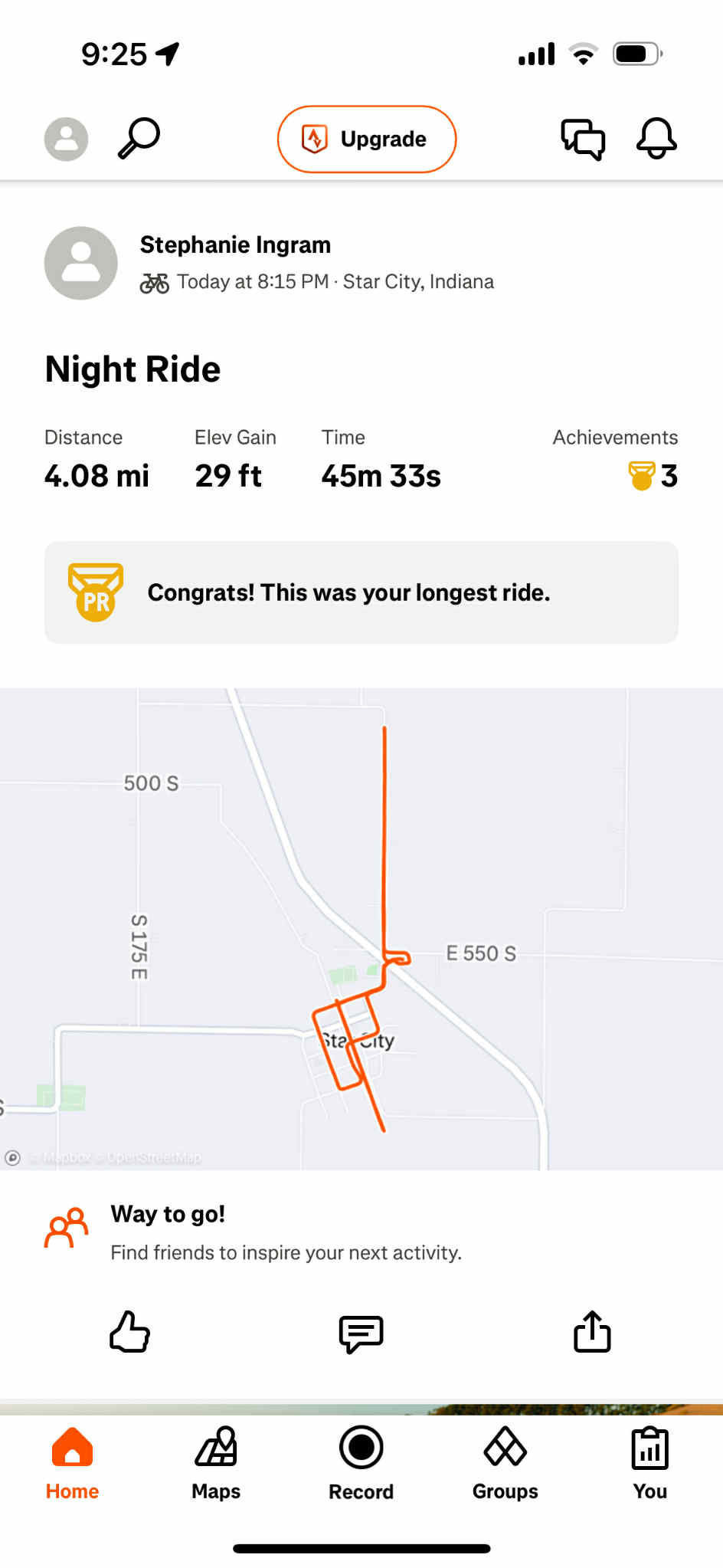Open the notifications bell
The image size is (723, 1568).
[x=656, y=139]
